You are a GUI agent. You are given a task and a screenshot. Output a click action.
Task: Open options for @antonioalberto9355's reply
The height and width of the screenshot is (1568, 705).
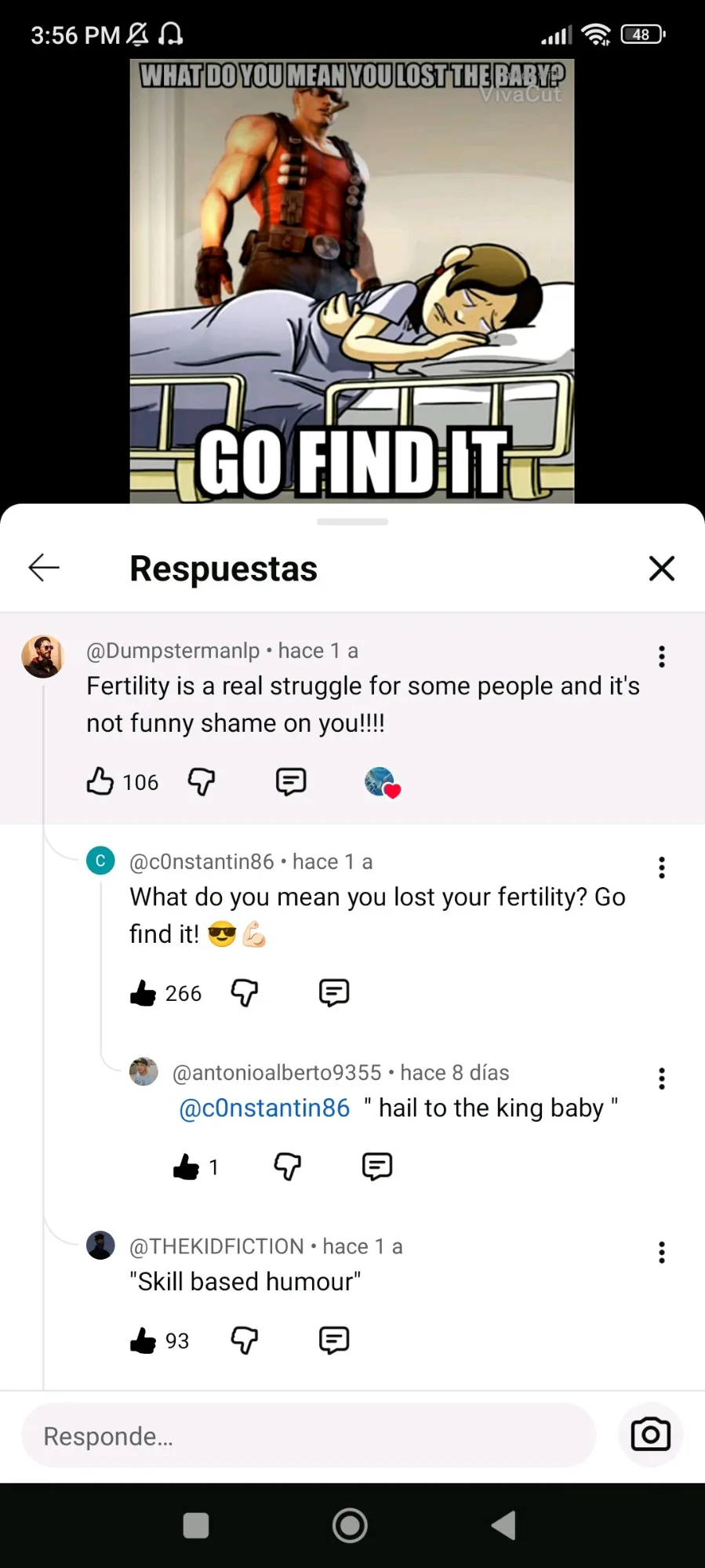pyautogui.click(x=662, y=1079)
